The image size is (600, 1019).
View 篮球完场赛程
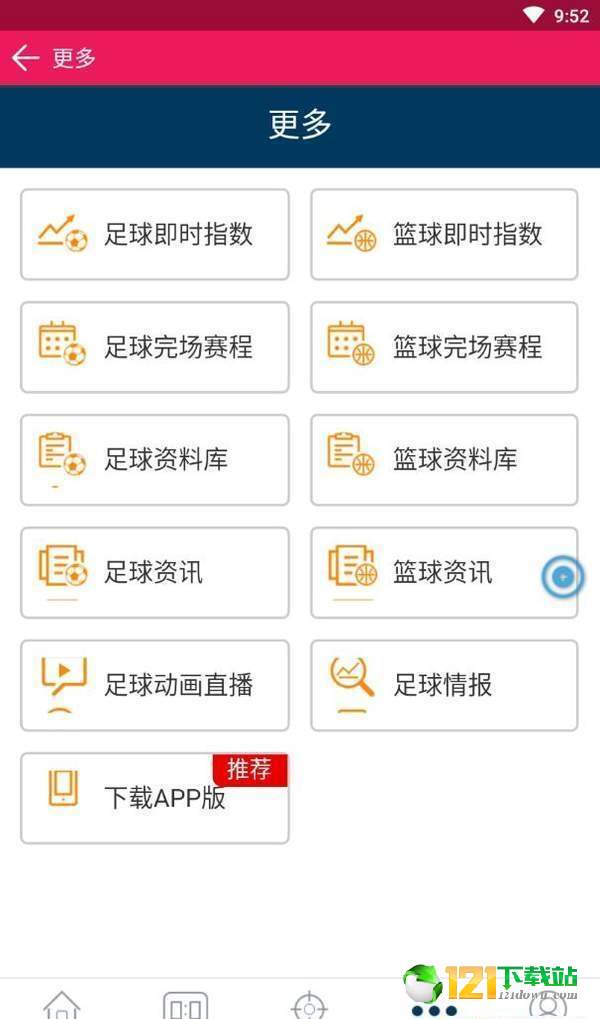point(444,347)
